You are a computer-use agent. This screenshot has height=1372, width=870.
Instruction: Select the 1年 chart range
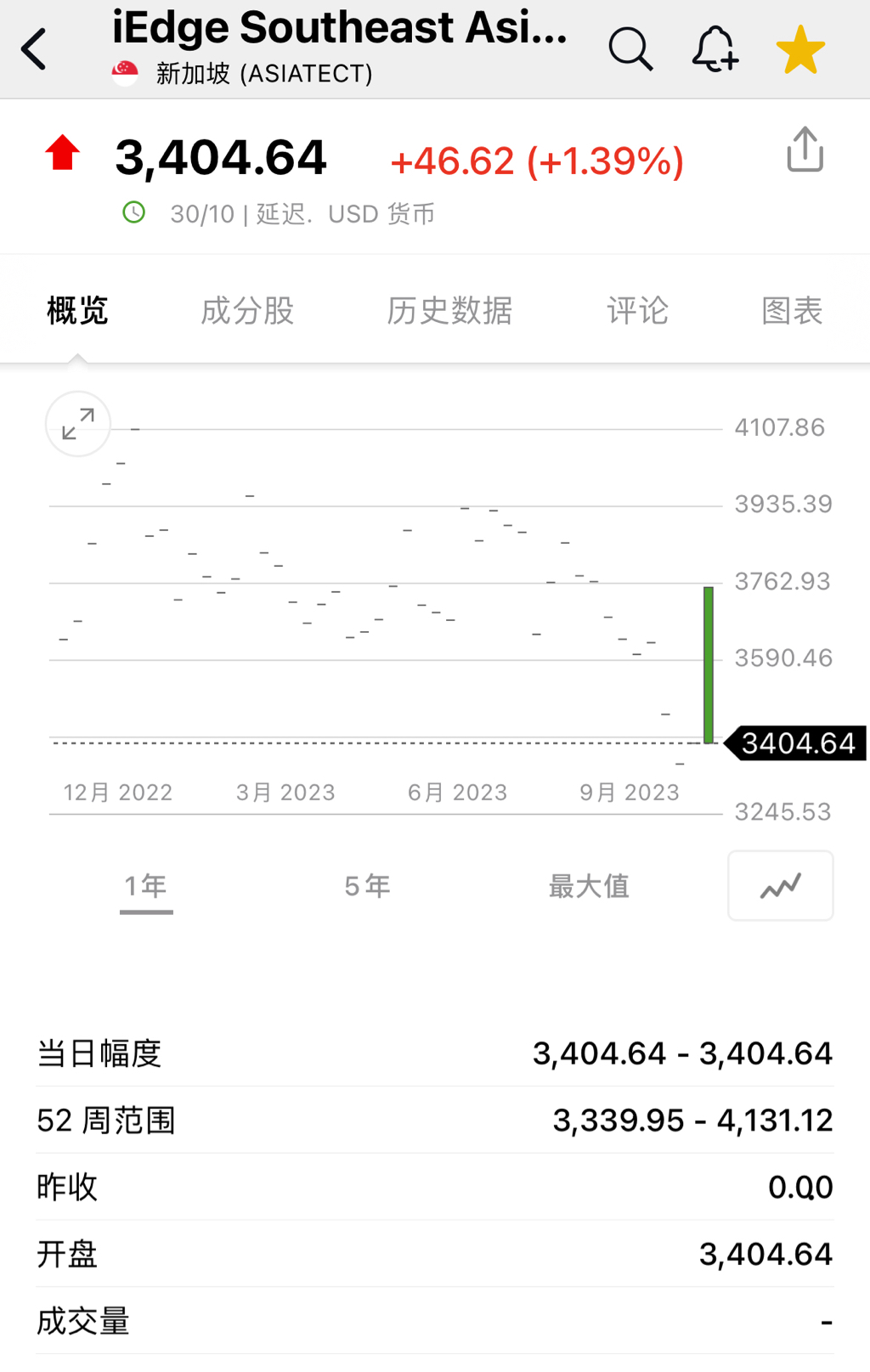(146, 886)
